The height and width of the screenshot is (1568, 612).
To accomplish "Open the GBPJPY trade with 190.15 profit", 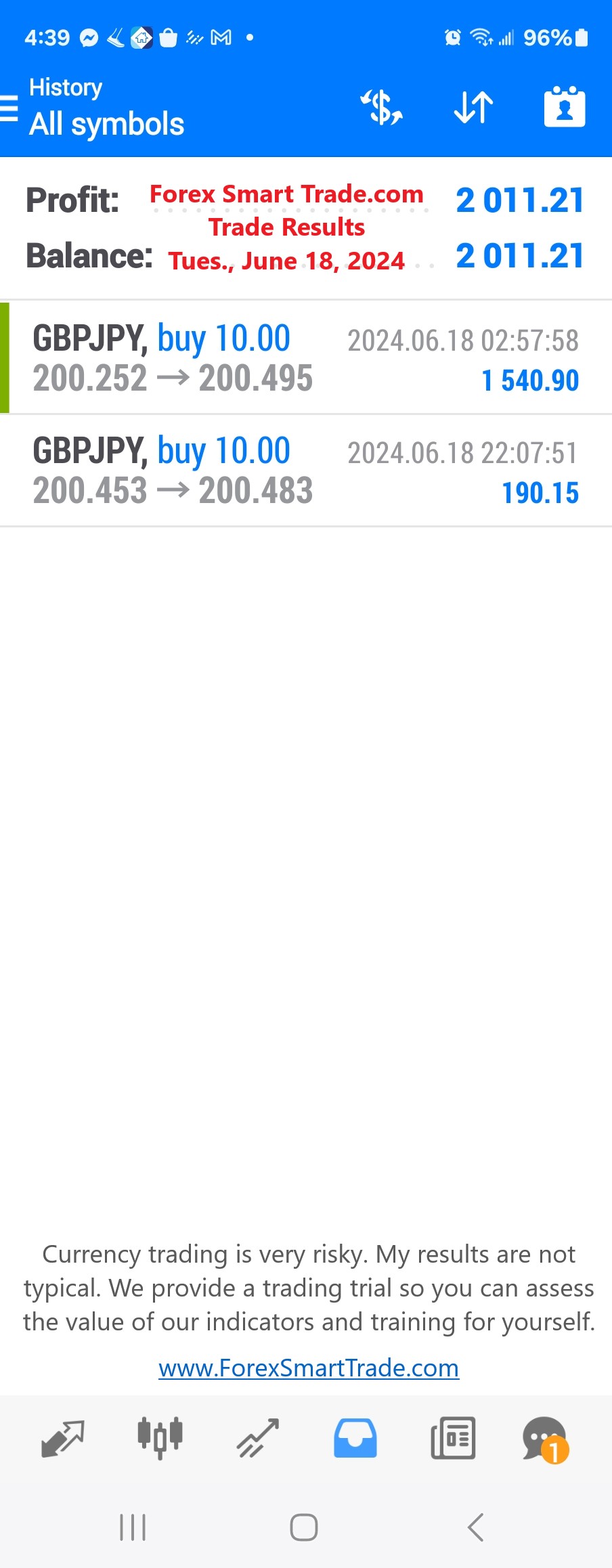I will pyautogui.click(x=306, y=471).
